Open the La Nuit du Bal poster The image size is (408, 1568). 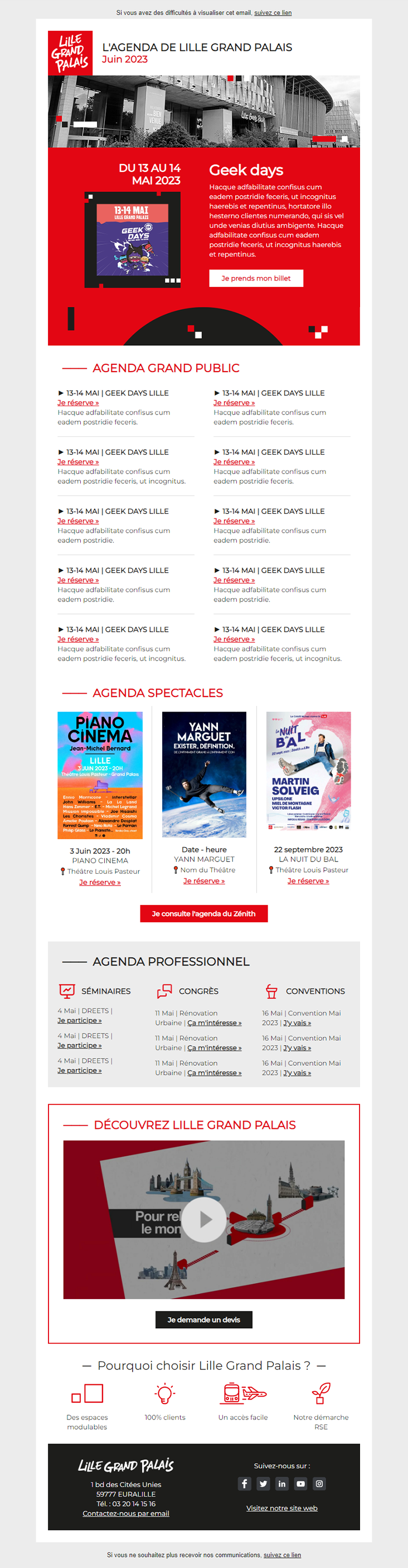308,772
